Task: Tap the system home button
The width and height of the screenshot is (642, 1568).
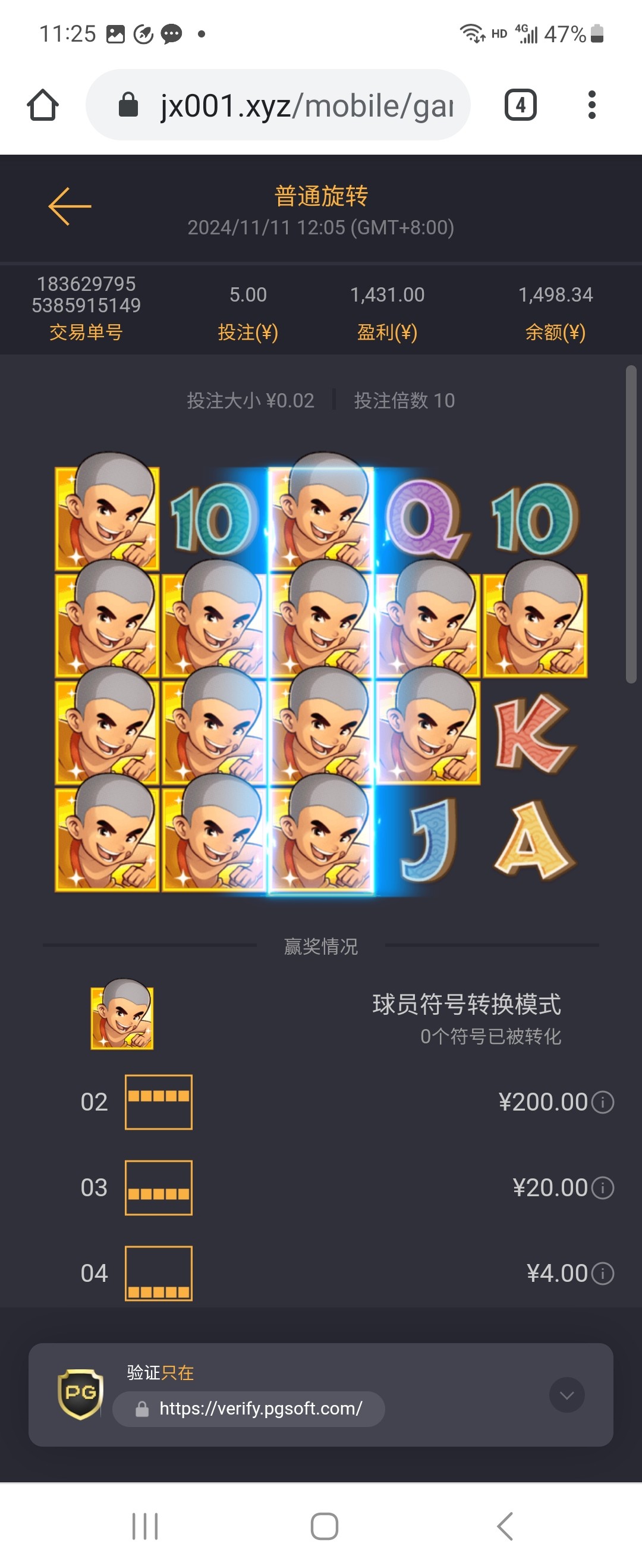Action: point(324,1526)
